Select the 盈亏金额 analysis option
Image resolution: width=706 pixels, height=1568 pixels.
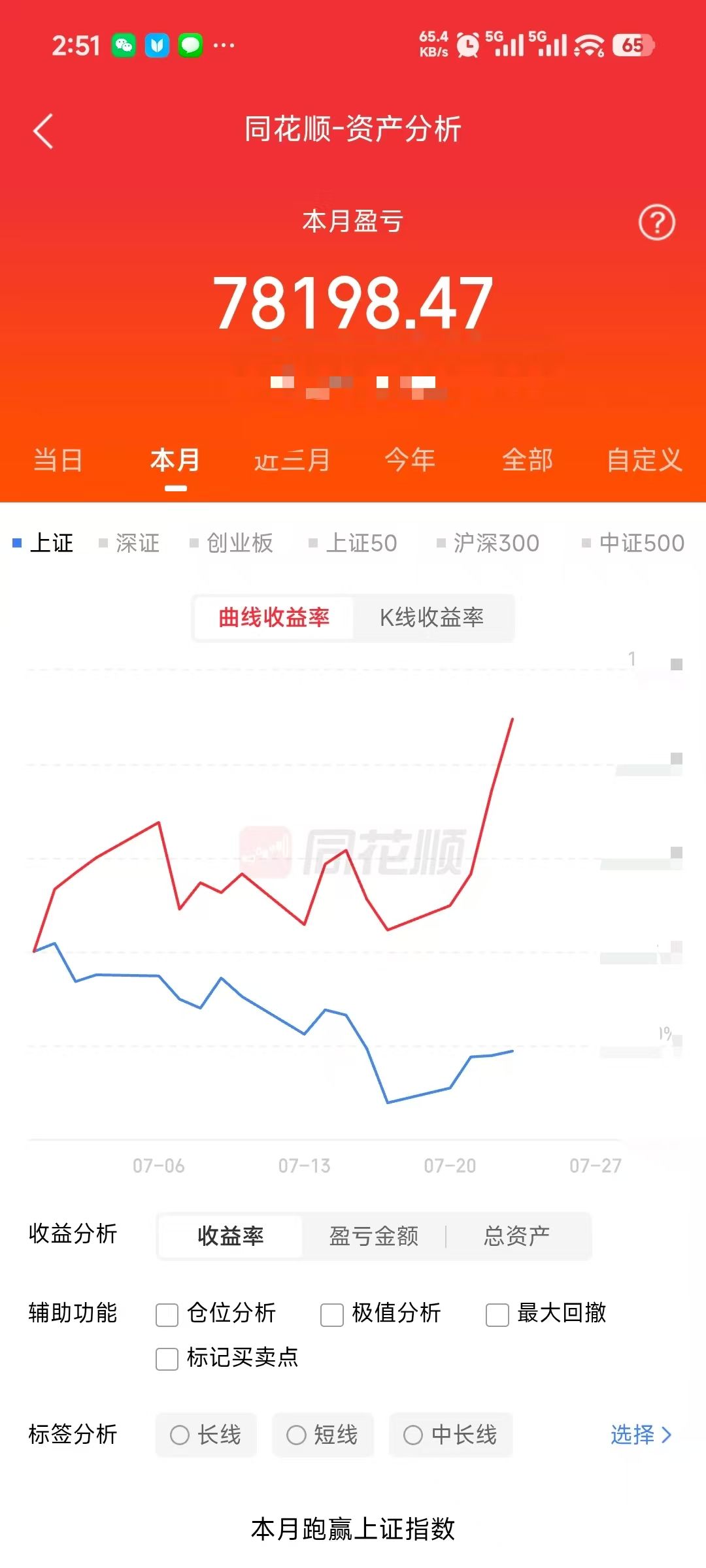374,1236
